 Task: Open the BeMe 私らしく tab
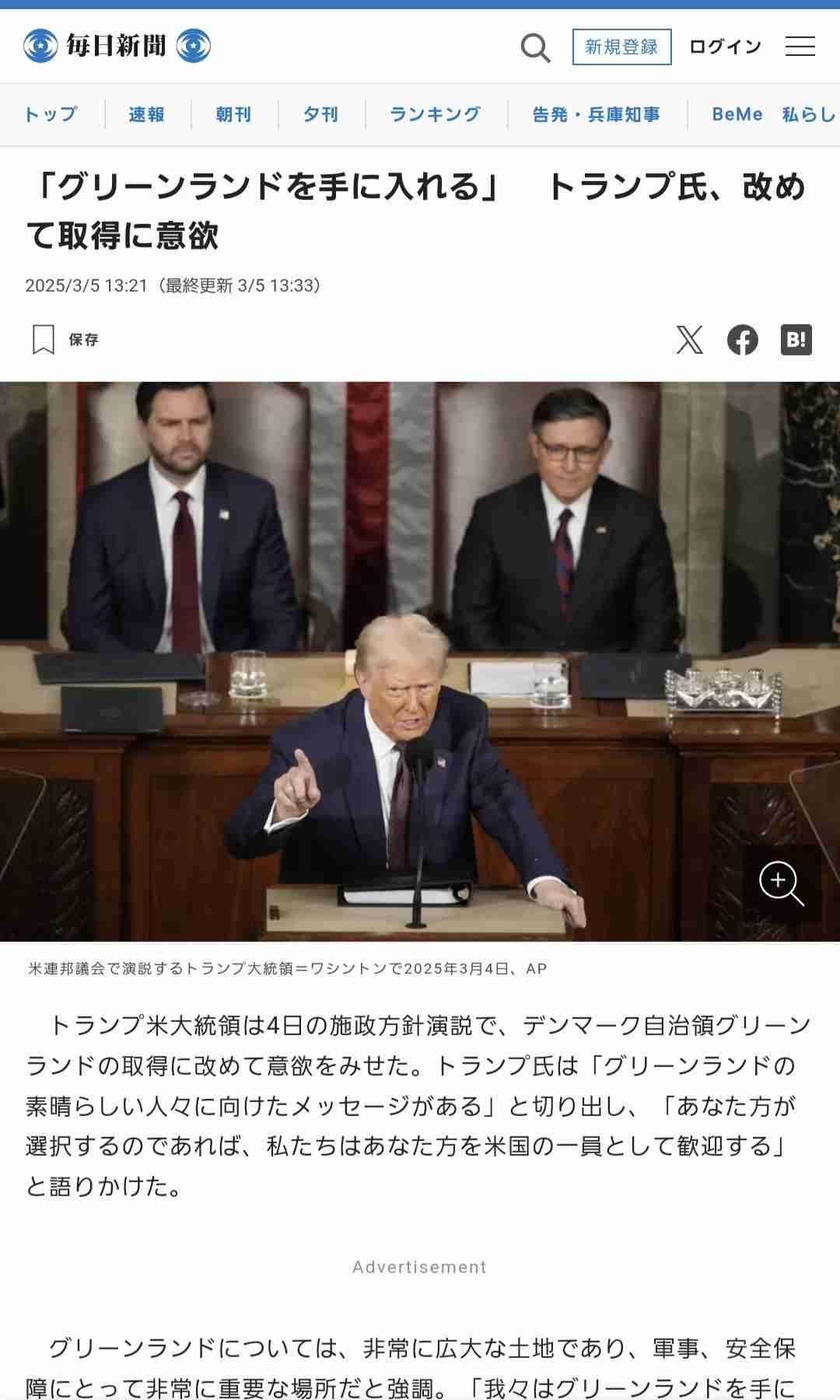[775, 114]
